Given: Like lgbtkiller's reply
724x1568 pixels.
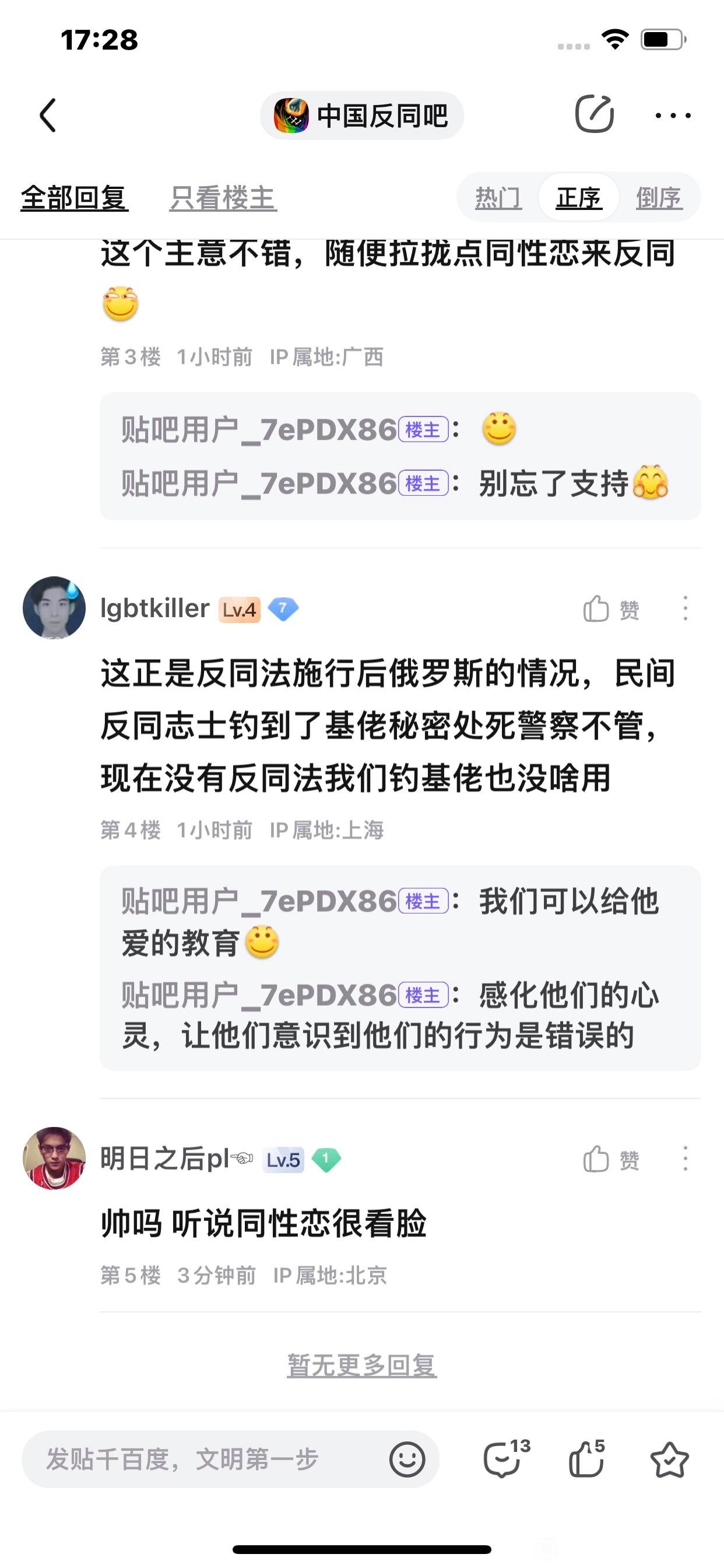Looking at the screenshot, I should pos(611,608).
